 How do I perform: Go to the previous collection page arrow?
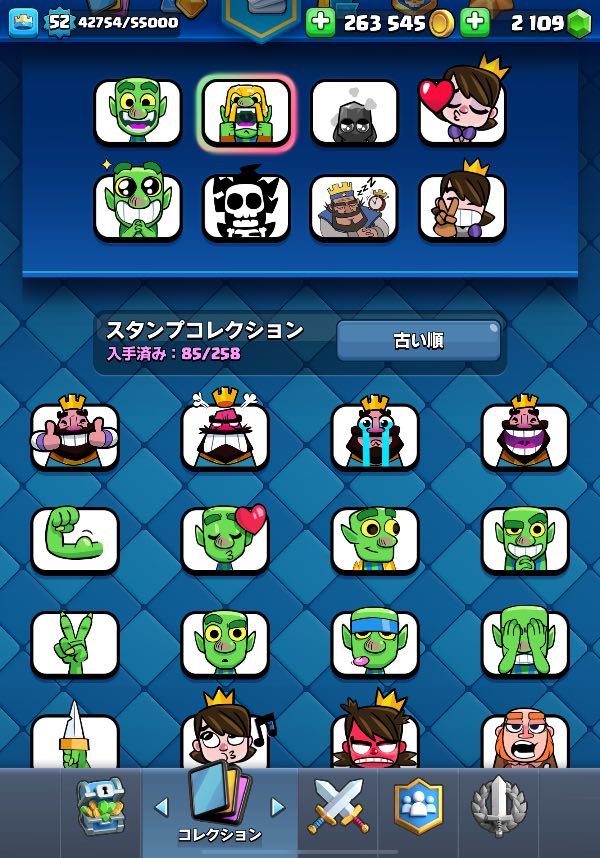pos(161,806)
